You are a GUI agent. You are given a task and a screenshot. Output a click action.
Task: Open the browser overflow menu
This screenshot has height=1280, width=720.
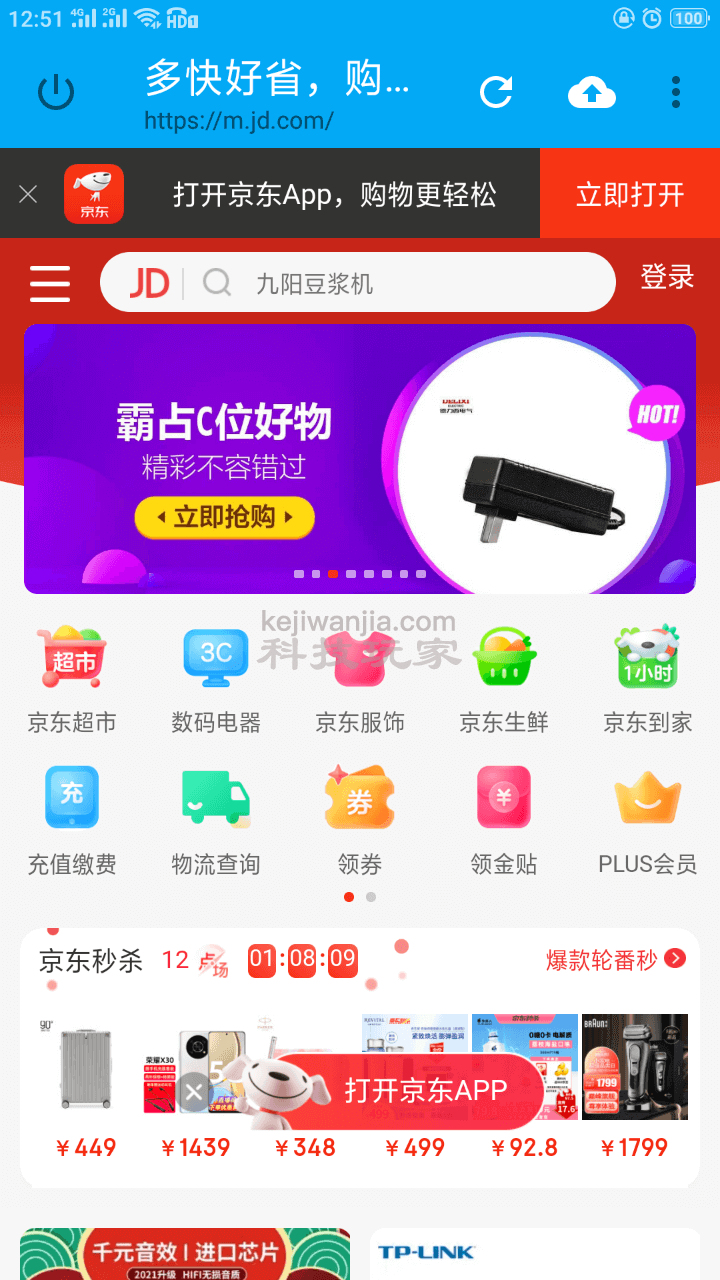(676, 92)
